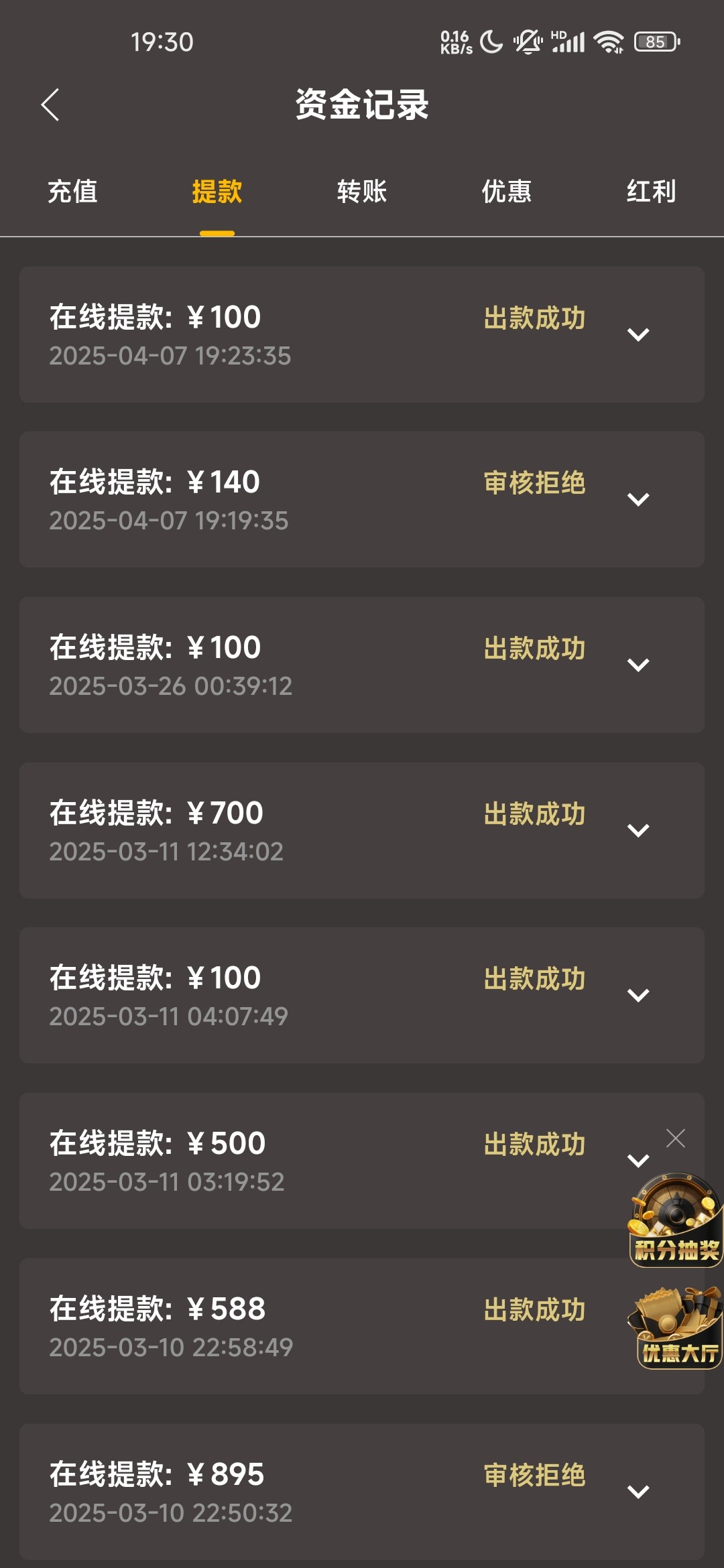Open the 积分抽奖 lottery shortcut
The width and height of the screenshot is (724, 1568).
click(675, 1221)
